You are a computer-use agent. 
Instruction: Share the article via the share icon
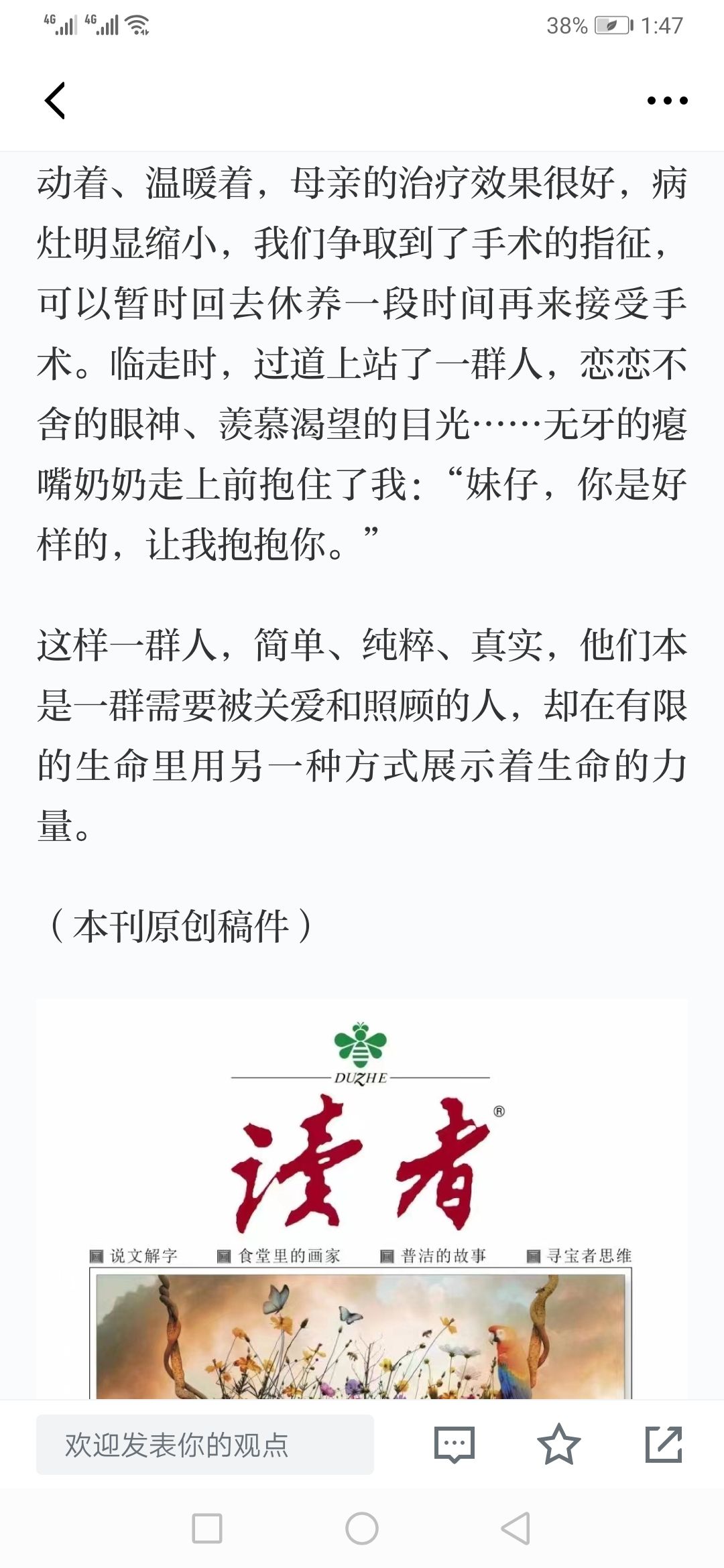coord(664,1445)
